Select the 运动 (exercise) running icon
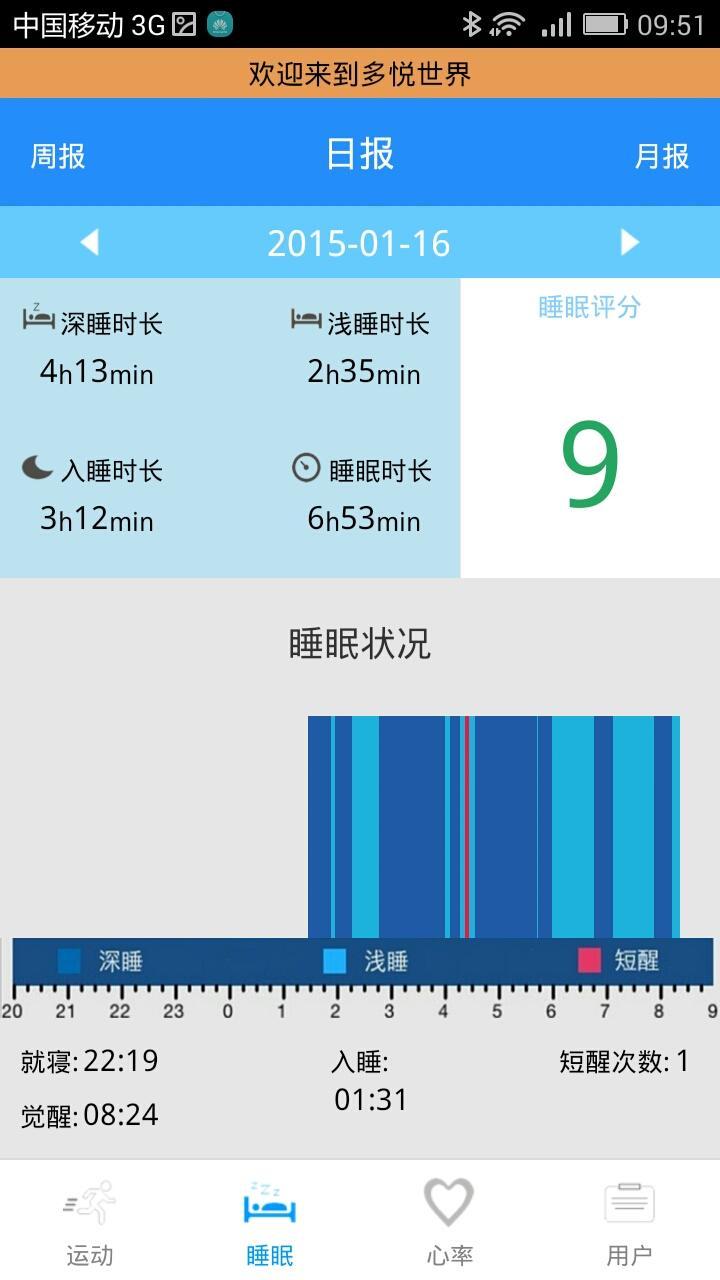Screen dimensions: 720x1280 tap(89, 1204)
